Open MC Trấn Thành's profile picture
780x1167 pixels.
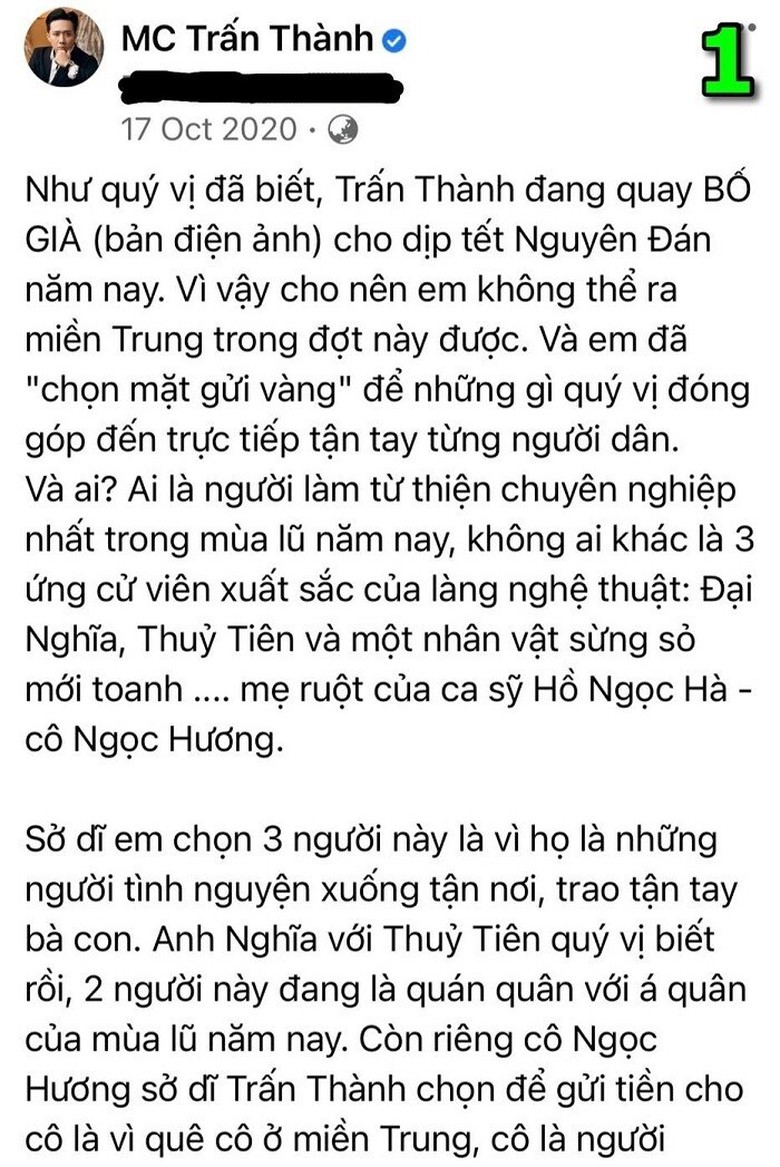click(62, 51)
